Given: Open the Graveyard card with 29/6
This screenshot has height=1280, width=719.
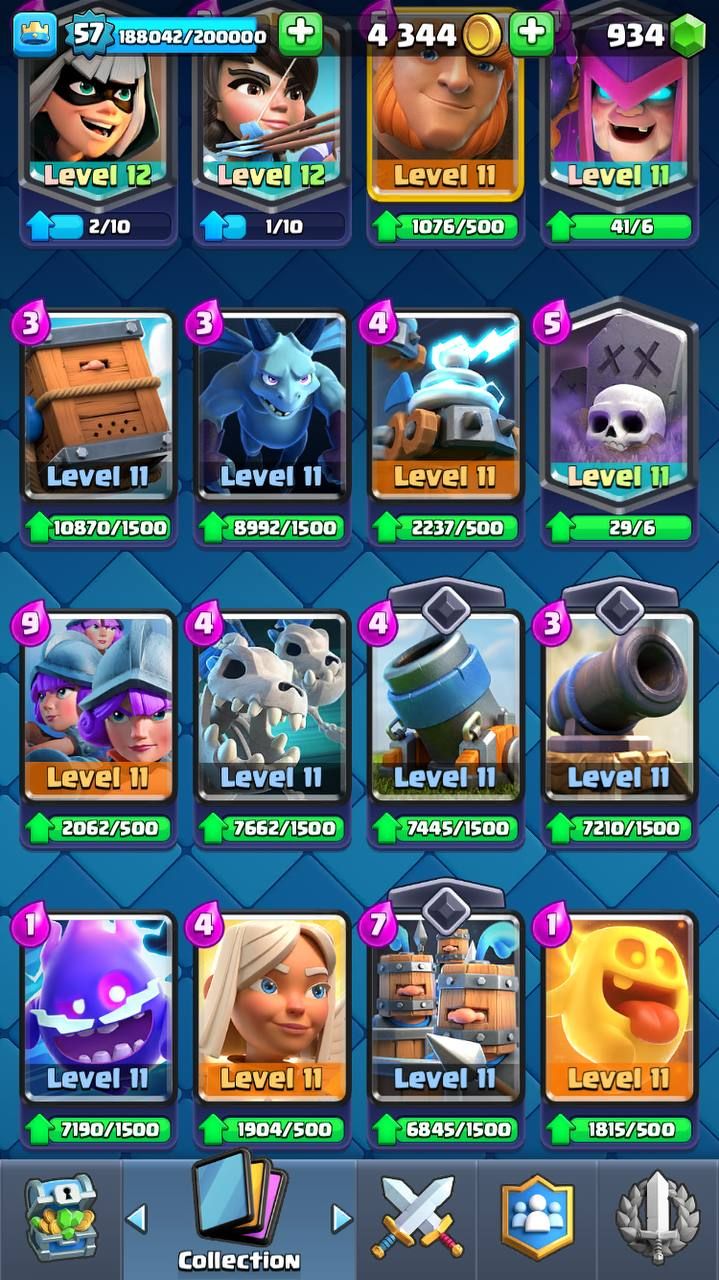Looking at the screenshot, I should pos(618,410).
